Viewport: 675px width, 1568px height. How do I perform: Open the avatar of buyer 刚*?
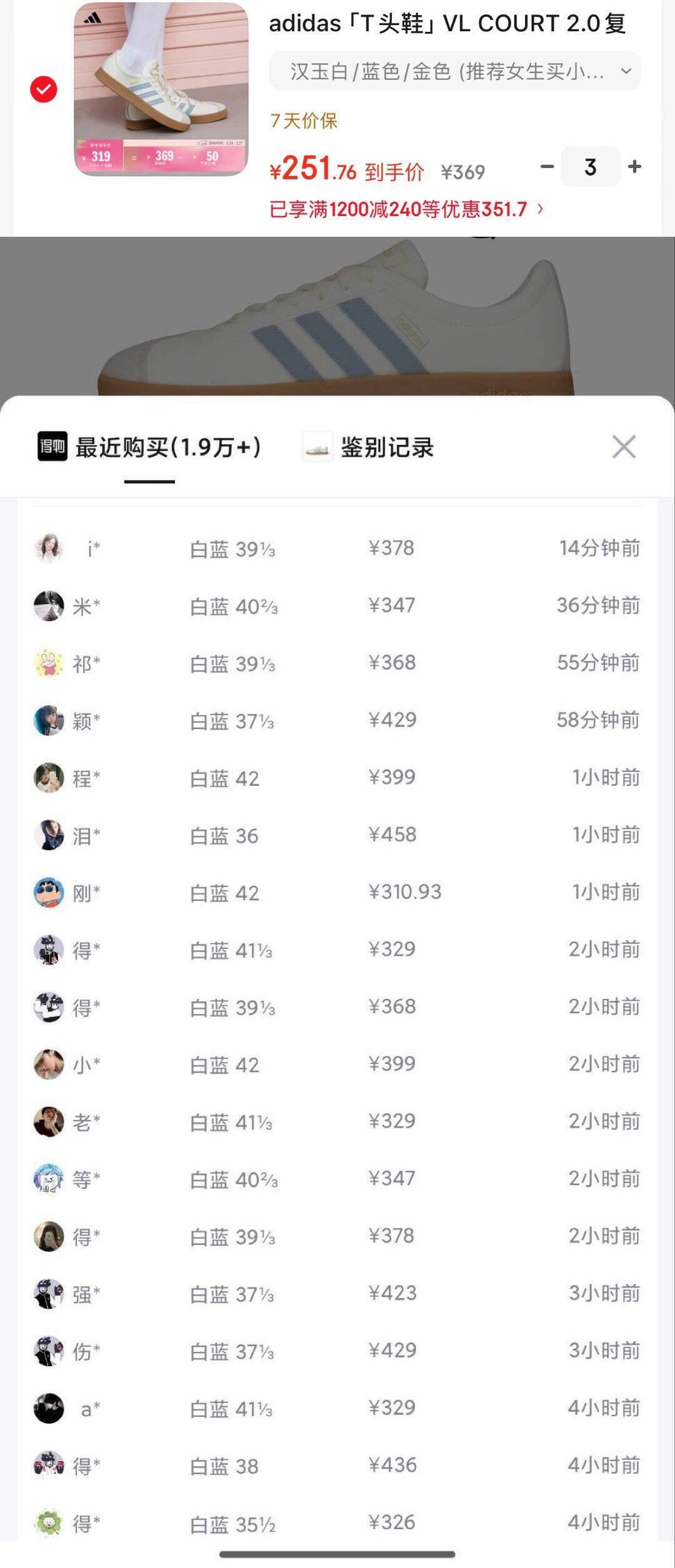(x=49, y=893)
